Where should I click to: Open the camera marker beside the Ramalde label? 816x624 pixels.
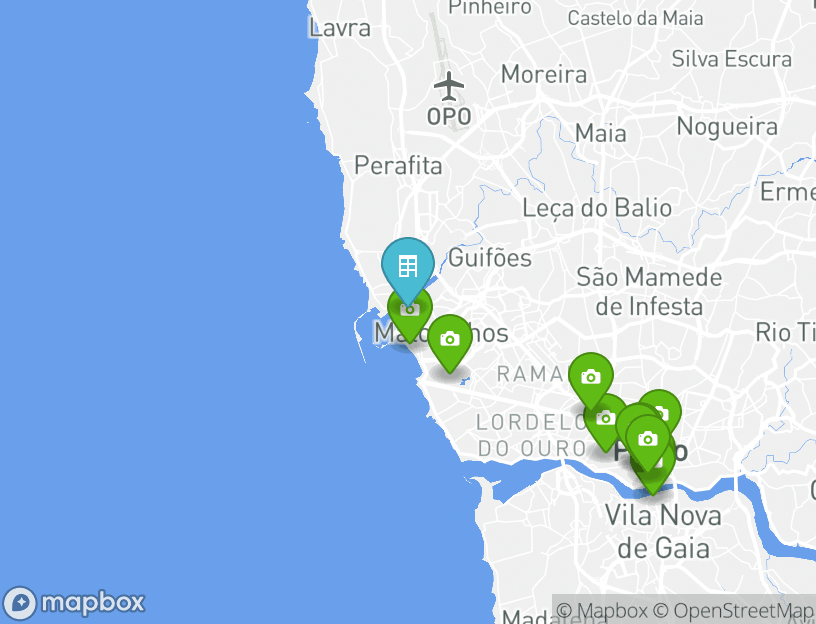pyautogui.click(x=590, y=377)
